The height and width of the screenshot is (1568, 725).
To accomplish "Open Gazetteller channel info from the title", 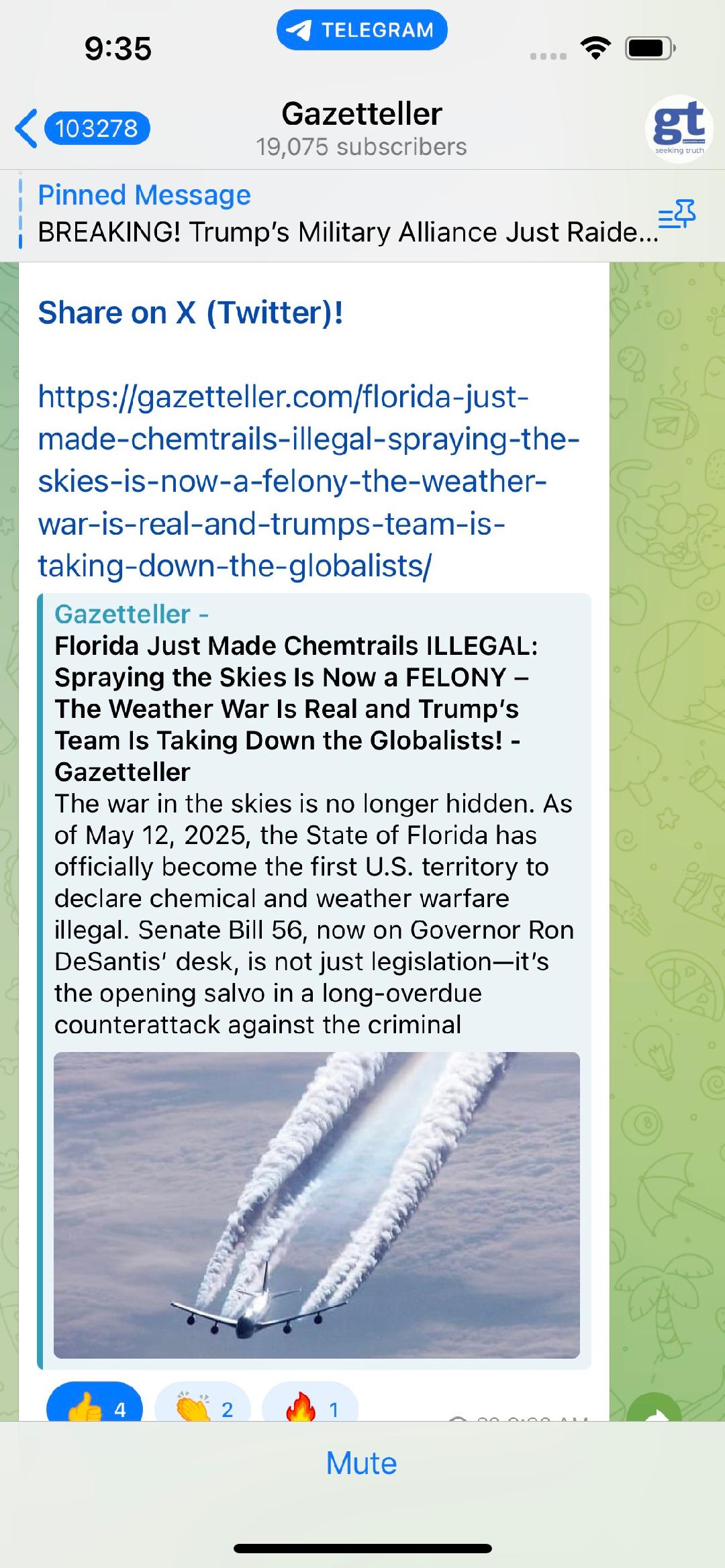I will point(361,128).
